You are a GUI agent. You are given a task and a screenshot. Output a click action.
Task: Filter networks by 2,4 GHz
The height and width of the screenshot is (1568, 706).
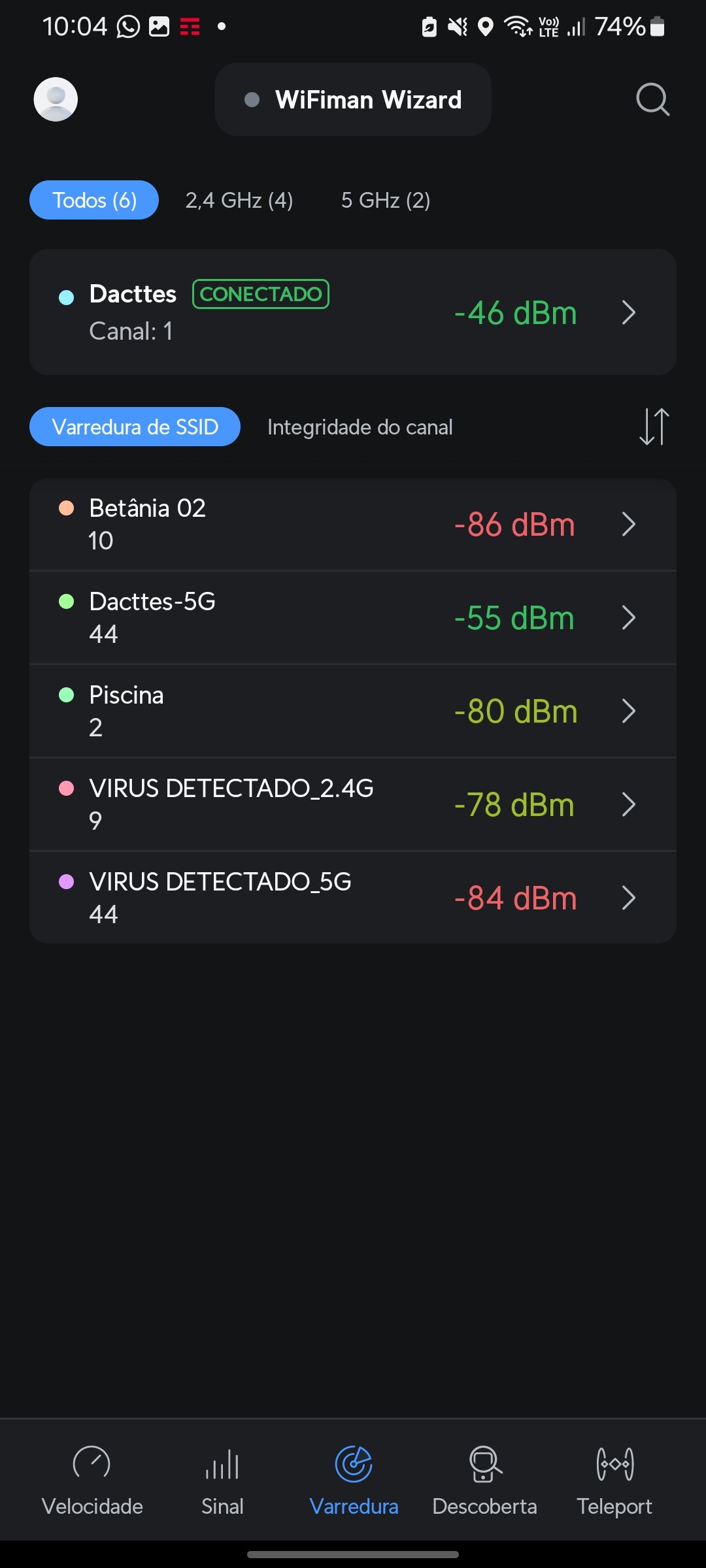coord(239,200)
